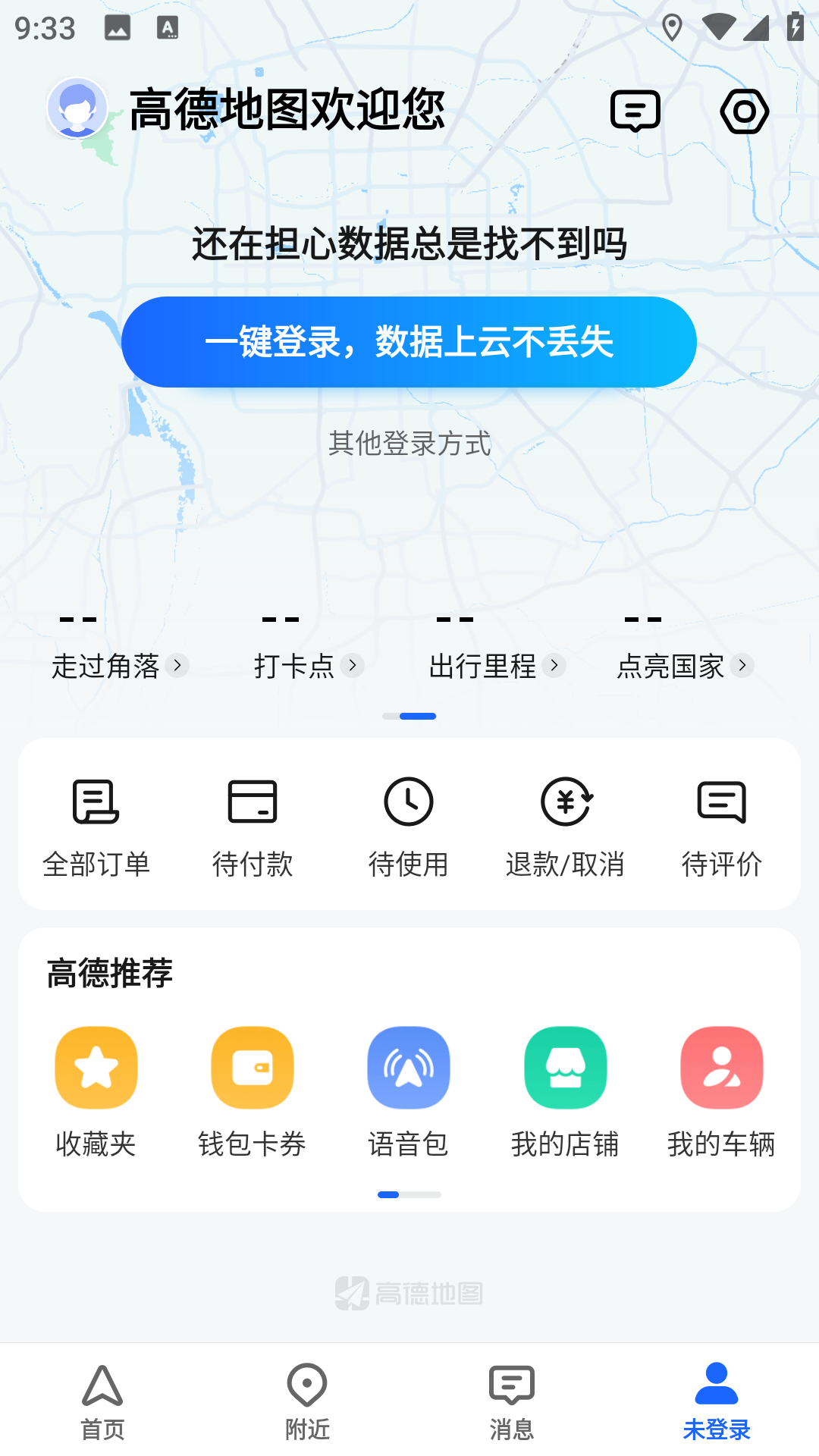Open 全部订单 all orders
Screen dimensions: 819x1456
tap(96, 826)
